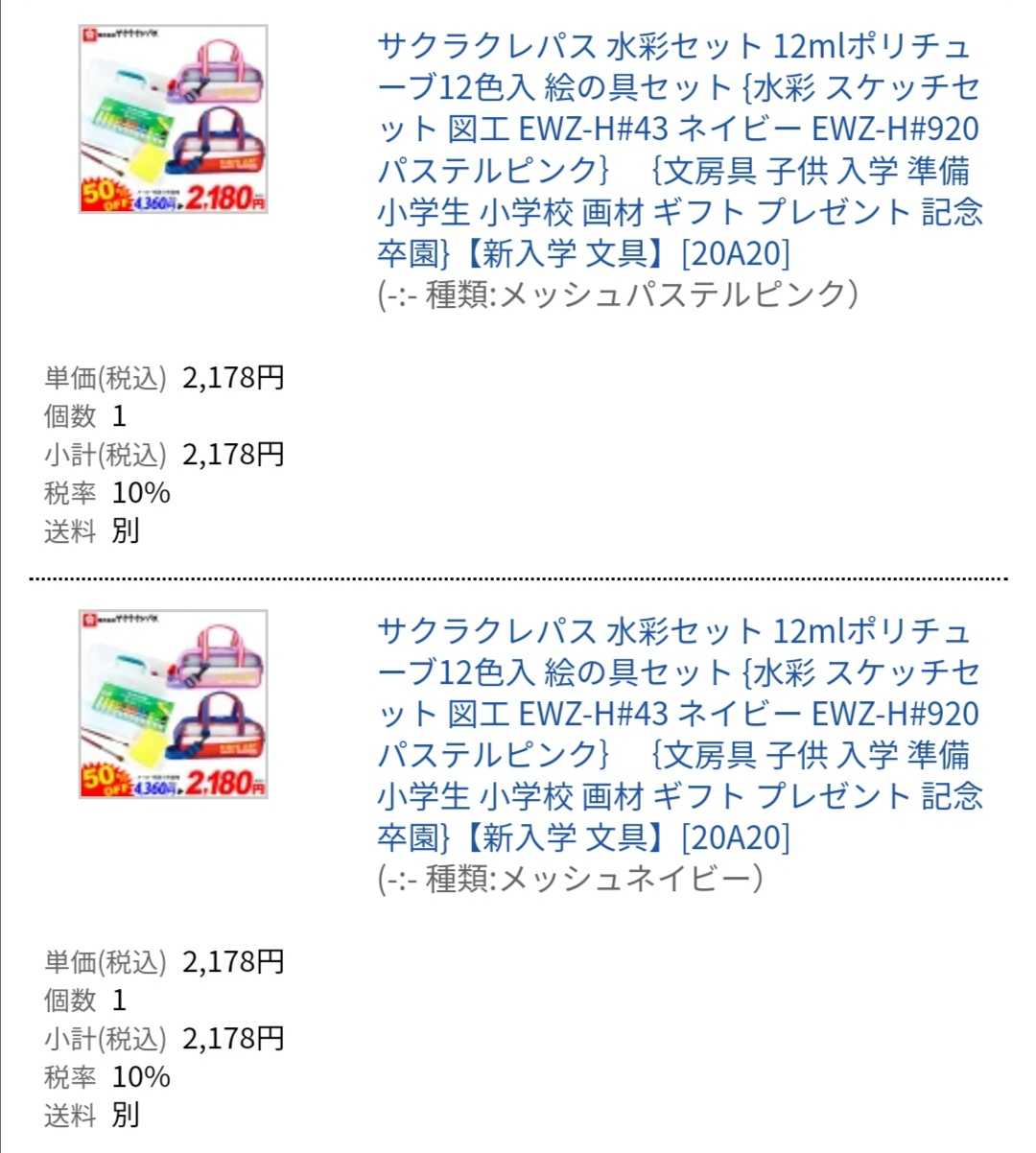The image size is (1036, 1153).
Task: Tap product image of the パステルピンク item
Action: [173, 120]
